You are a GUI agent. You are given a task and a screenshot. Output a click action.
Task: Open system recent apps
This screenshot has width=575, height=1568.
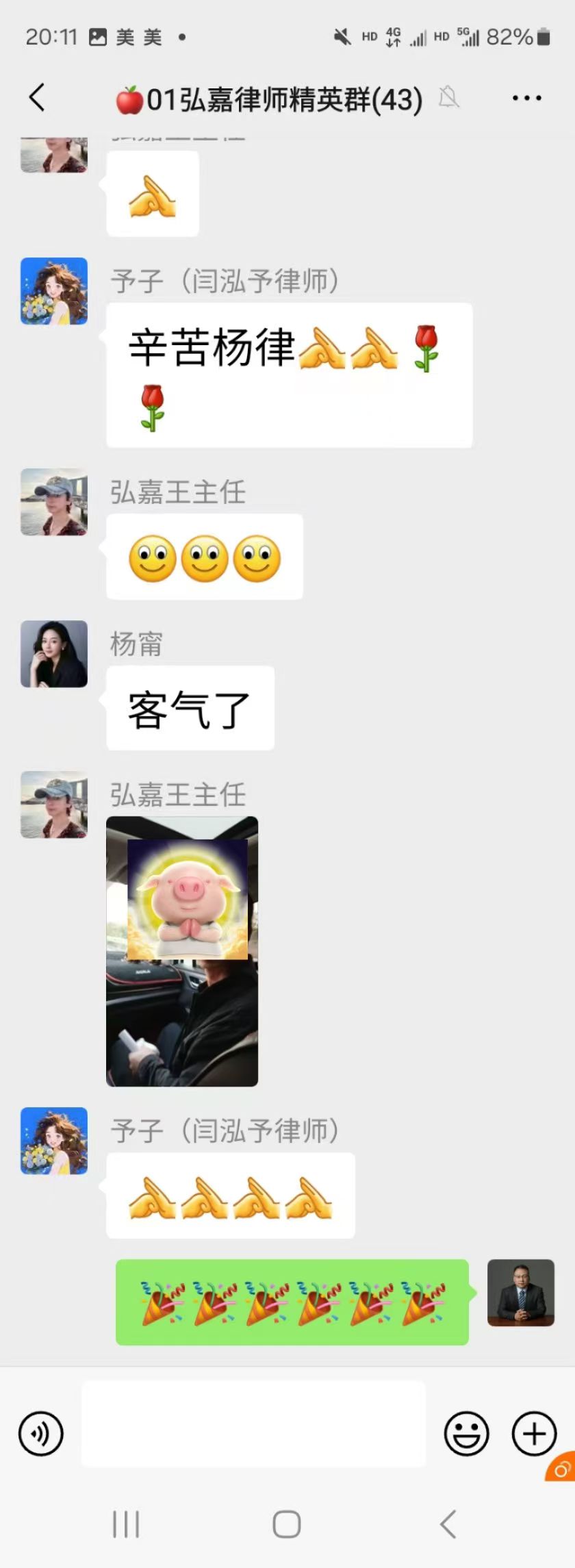pos(126,1524)
